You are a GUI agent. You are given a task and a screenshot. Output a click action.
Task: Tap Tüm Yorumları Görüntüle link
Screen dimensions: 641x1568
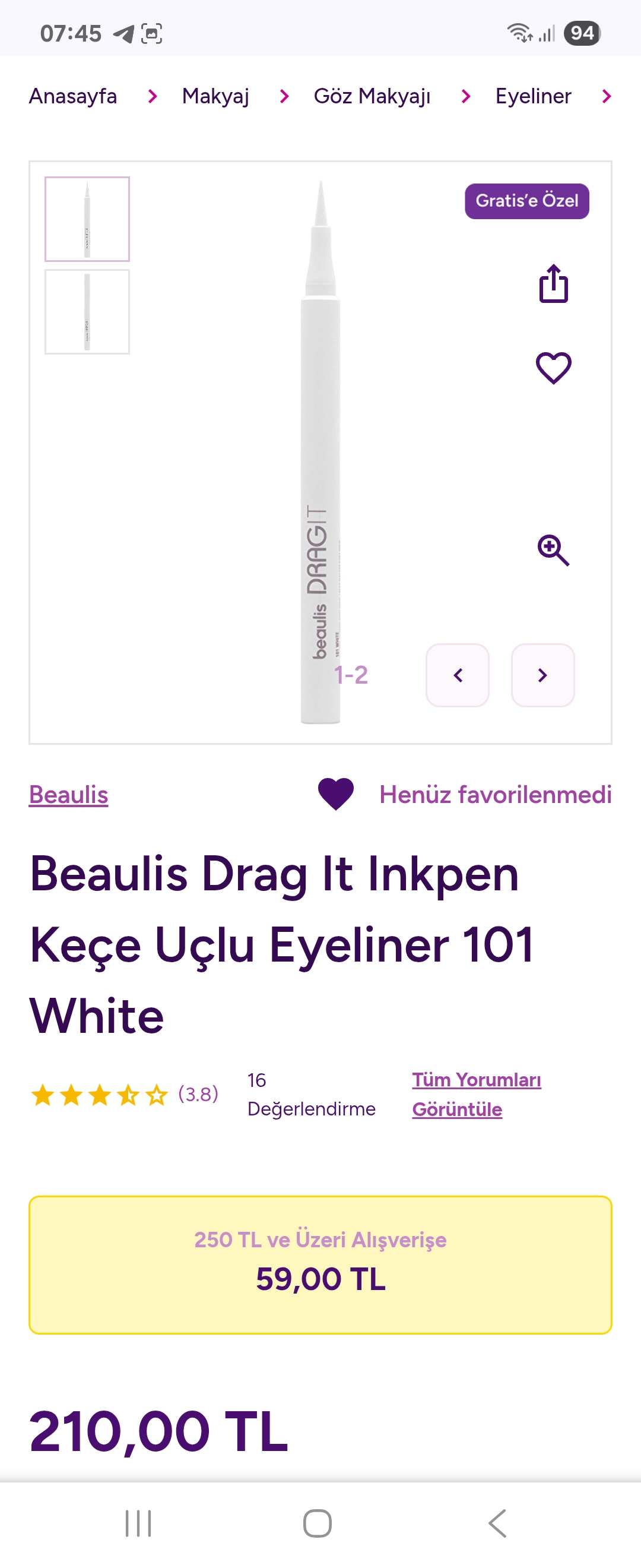pos(475,1094)
